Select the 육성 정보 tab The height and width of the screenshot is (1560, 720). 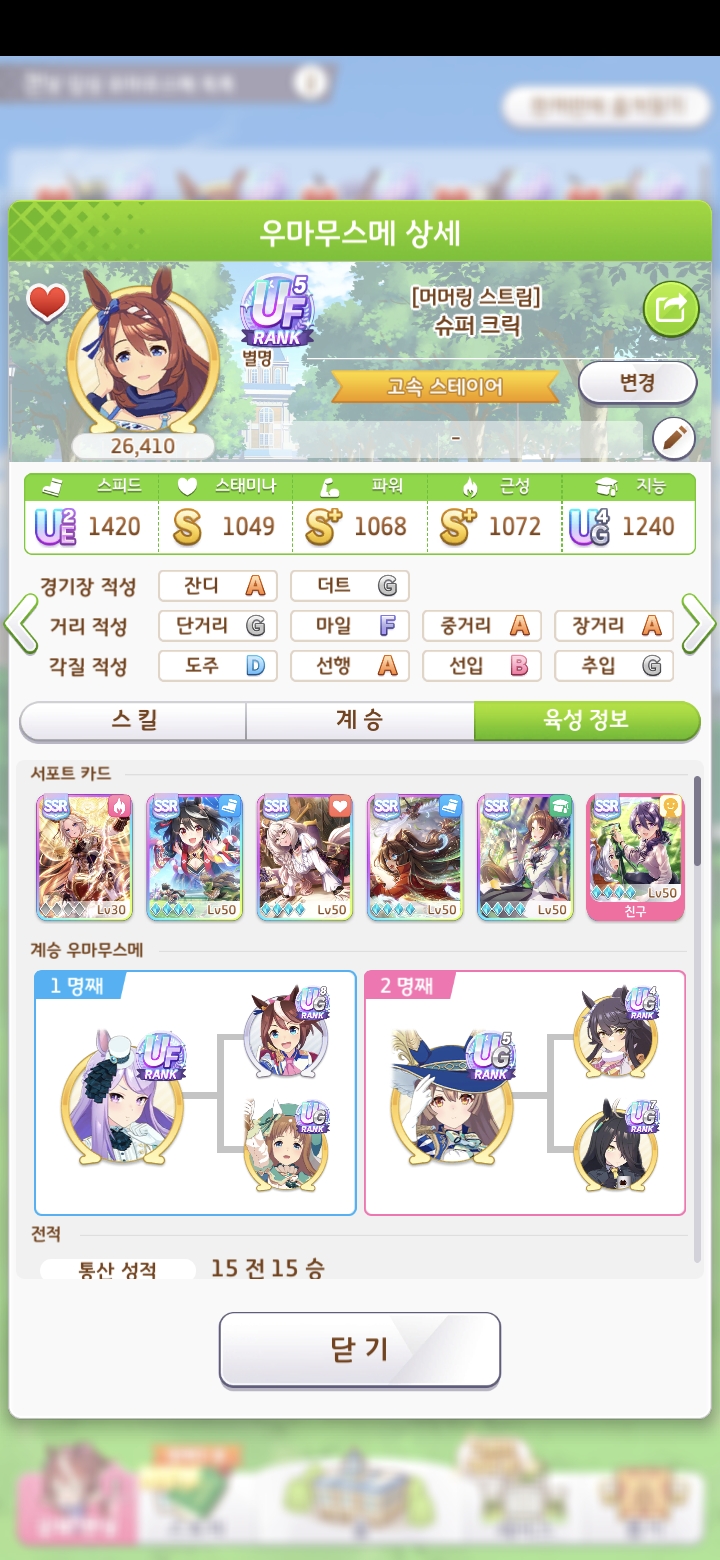(586, 720)
